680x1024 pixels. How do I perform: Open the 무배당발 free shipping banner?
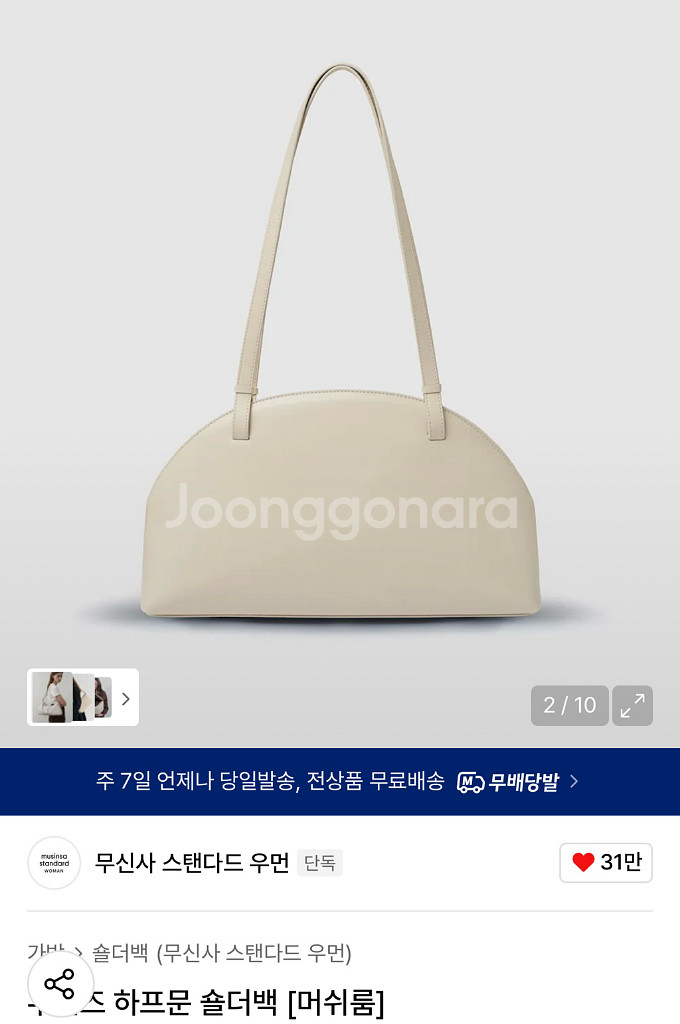339,781
